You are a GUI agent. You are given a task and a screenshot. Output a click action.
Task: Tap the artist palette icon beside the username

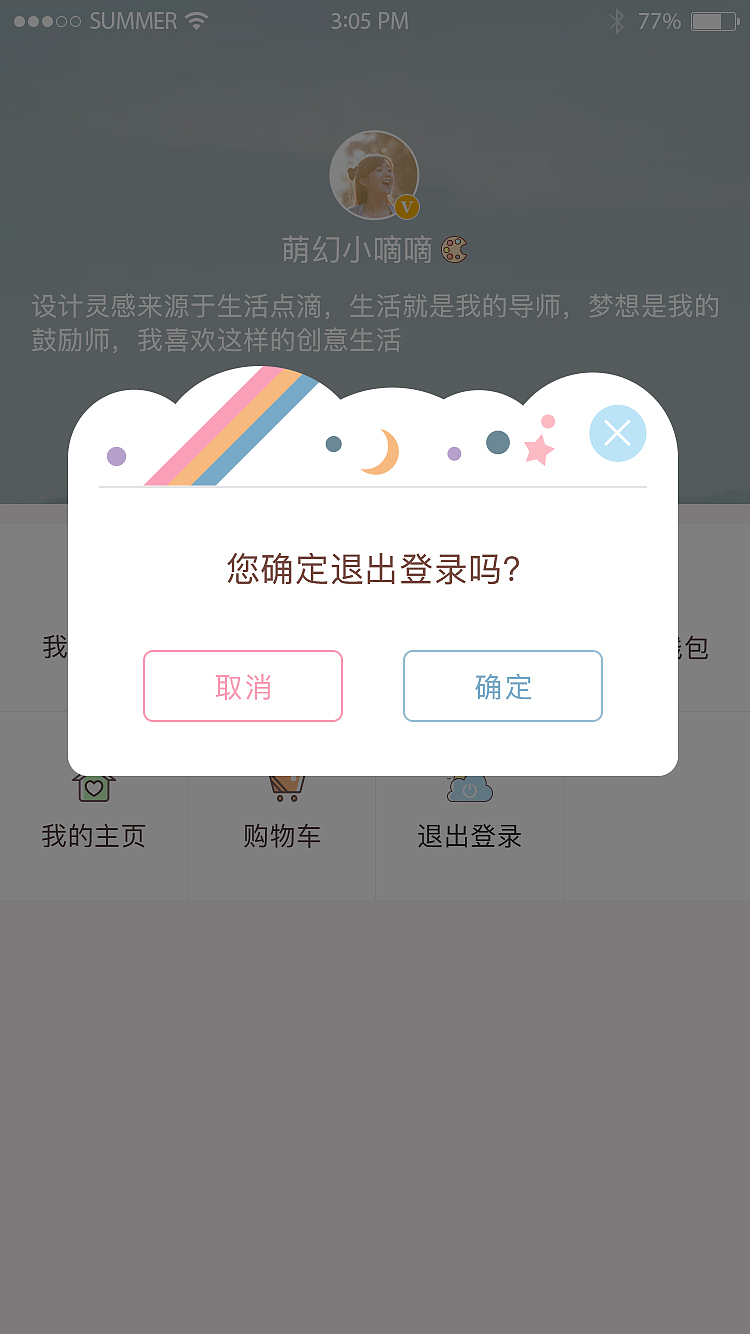[455, 249]
